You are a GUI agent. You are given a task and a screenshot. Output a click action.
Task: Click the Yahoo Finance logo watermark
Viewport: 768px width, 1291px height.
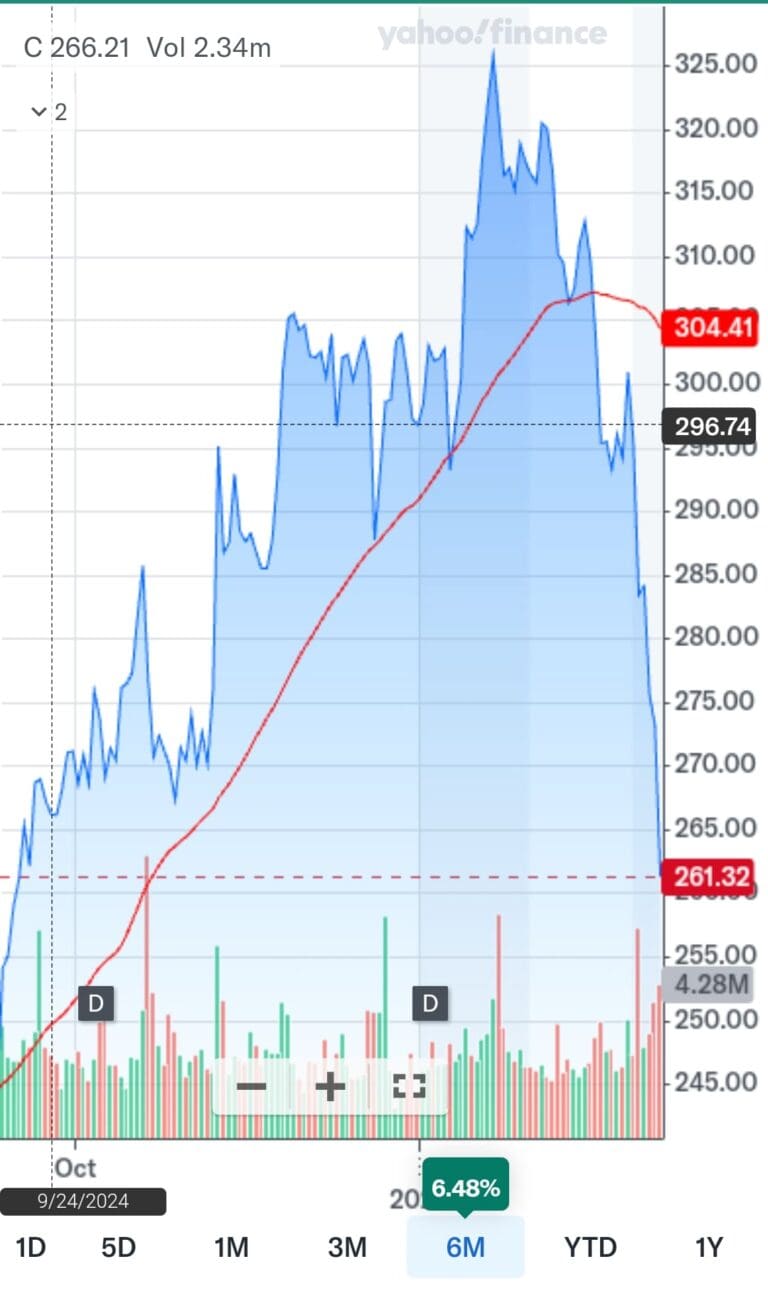(x=491, y=33)
